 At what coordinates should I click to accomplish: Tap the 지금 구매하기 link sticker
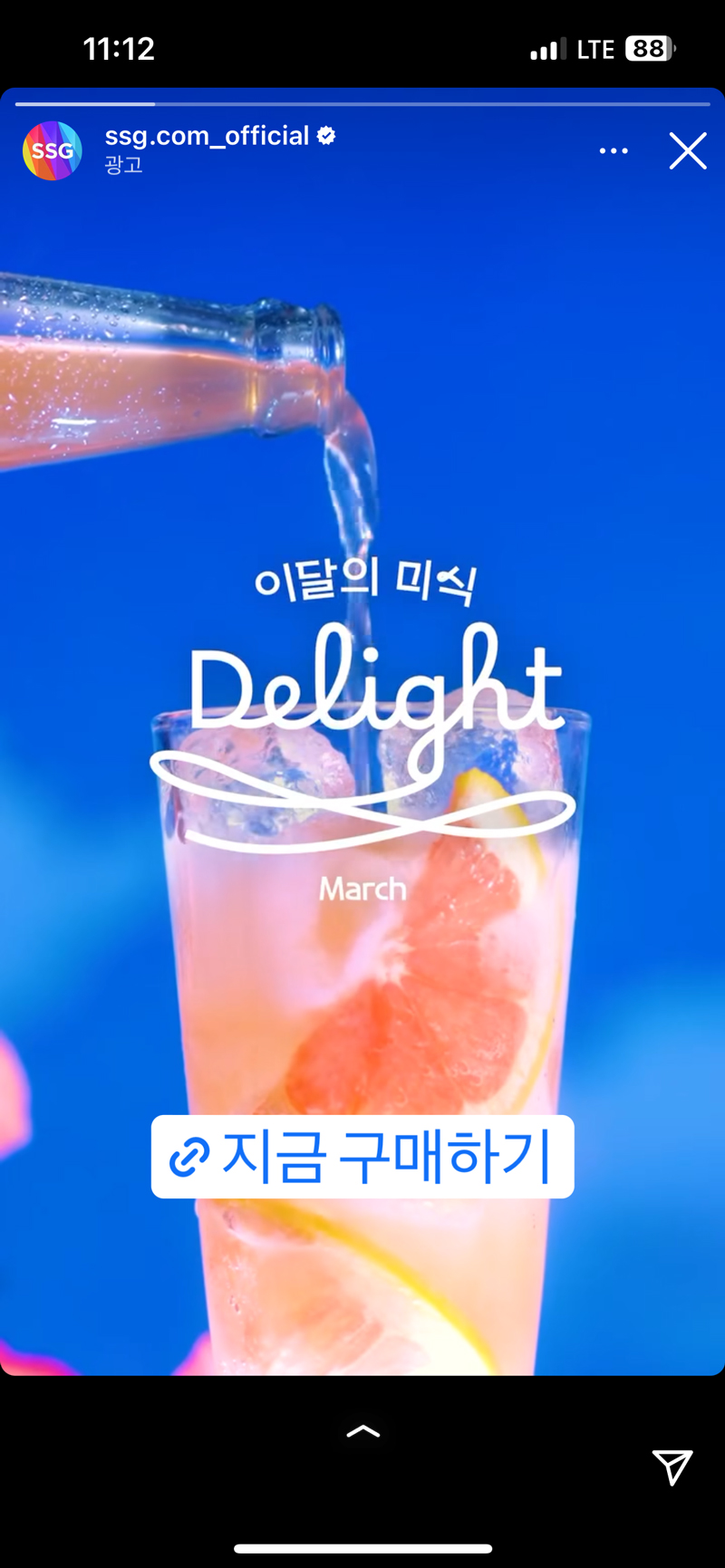tap(362, 1157)
